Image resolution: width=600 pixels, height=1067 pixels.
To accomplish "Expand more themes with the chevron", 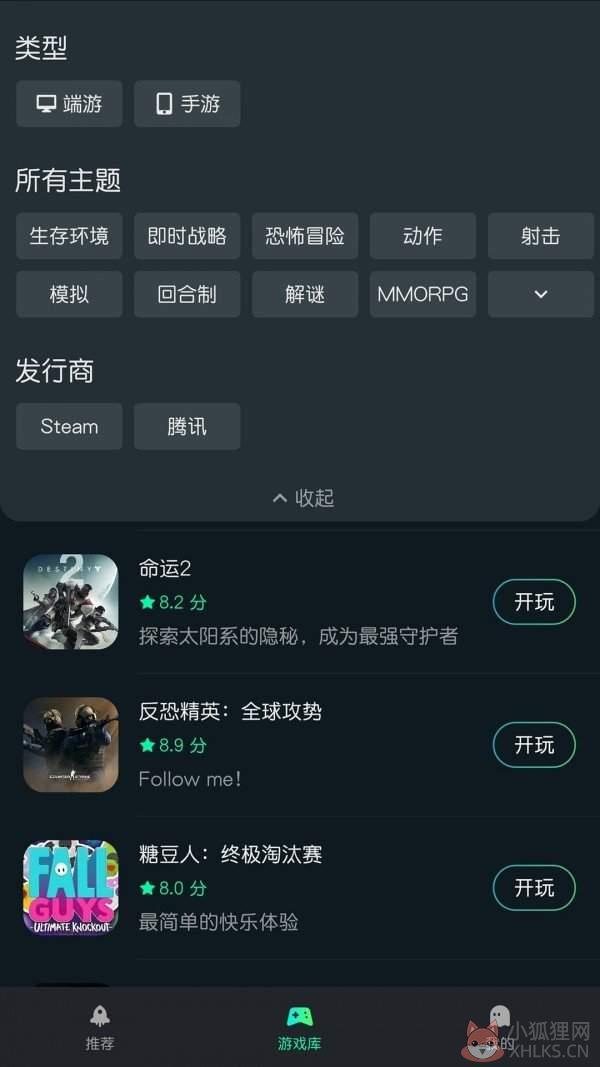I will point(541,294).
